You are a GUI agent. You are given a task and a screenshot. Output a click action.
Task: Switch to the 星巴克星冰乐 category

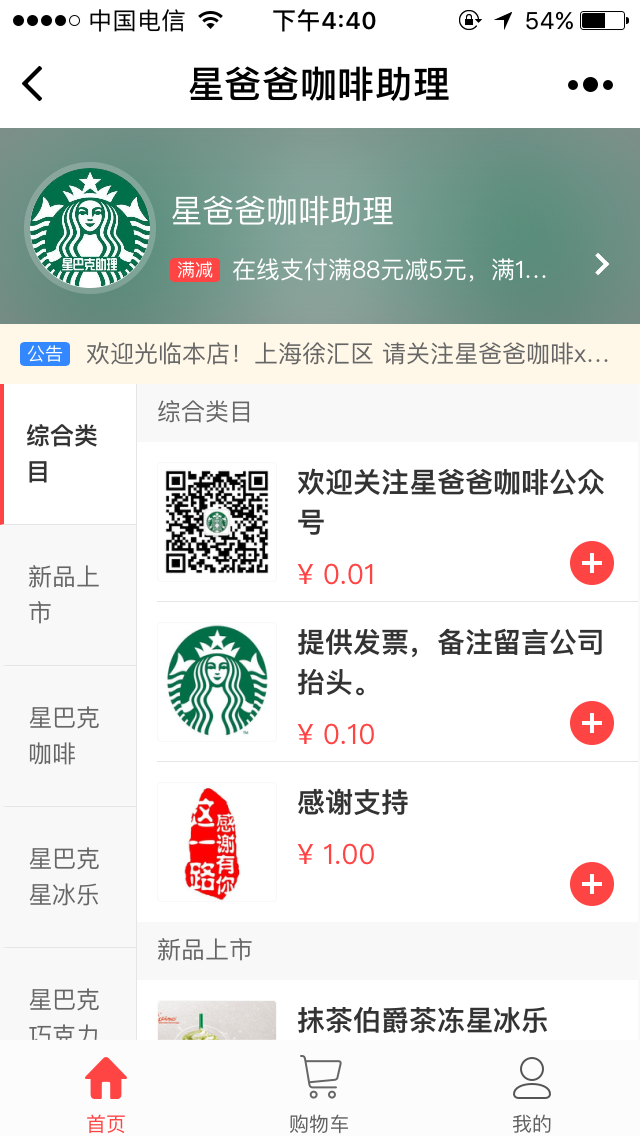pyautogui.click(x=68, y=877)
